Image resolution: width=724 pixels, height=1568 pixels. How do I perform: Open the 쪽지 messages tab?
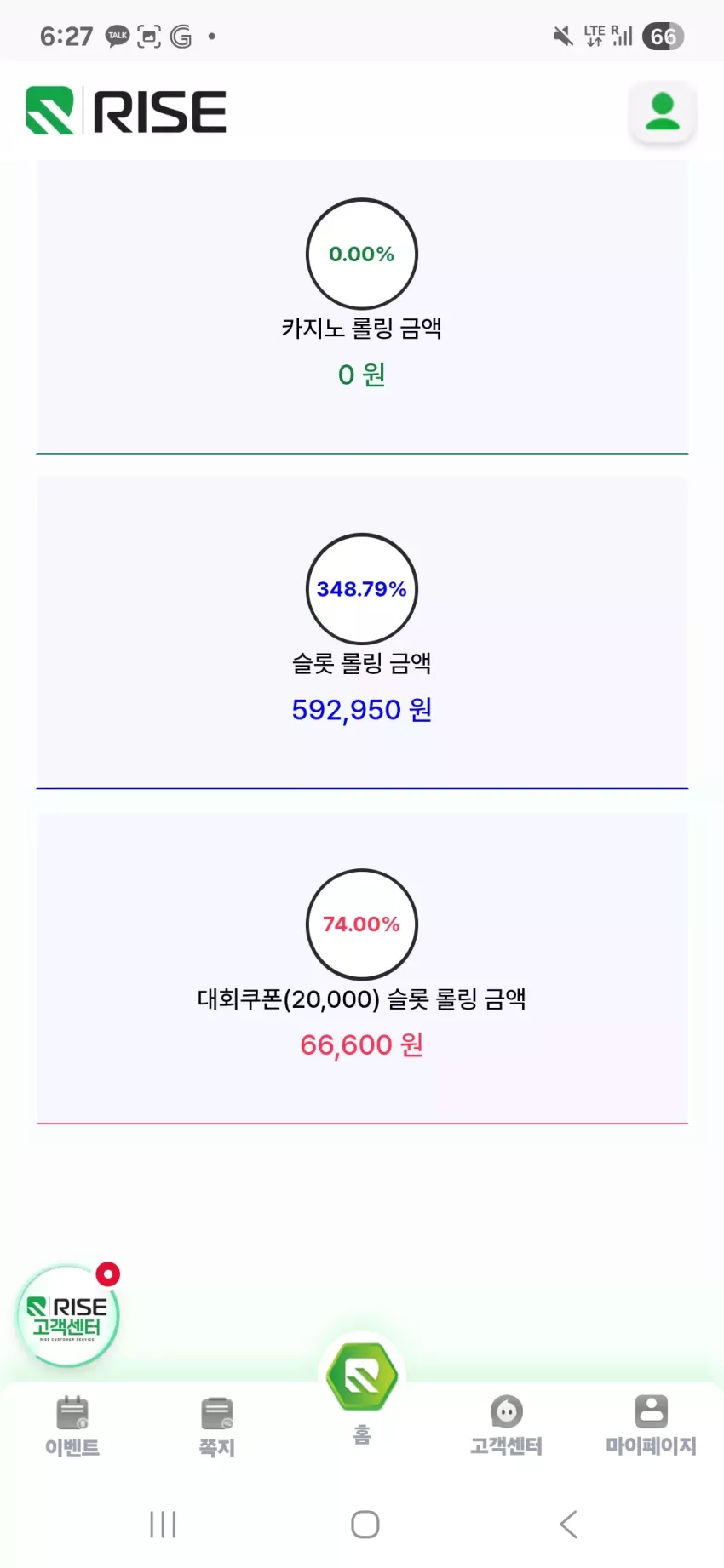coord(217,1426)
